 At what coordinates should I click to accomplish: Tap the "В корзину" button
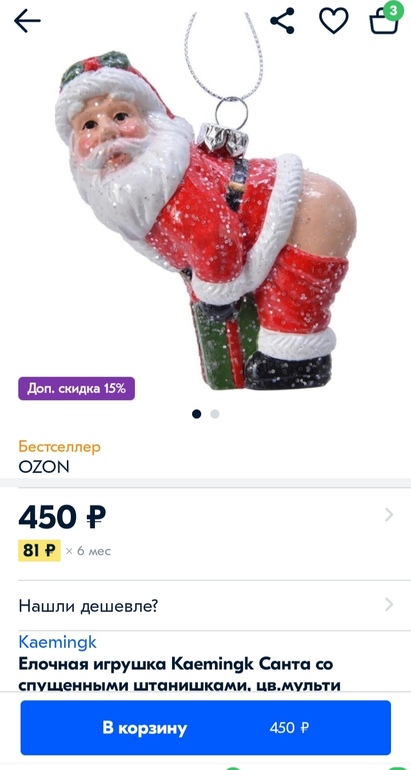point(206,727)
